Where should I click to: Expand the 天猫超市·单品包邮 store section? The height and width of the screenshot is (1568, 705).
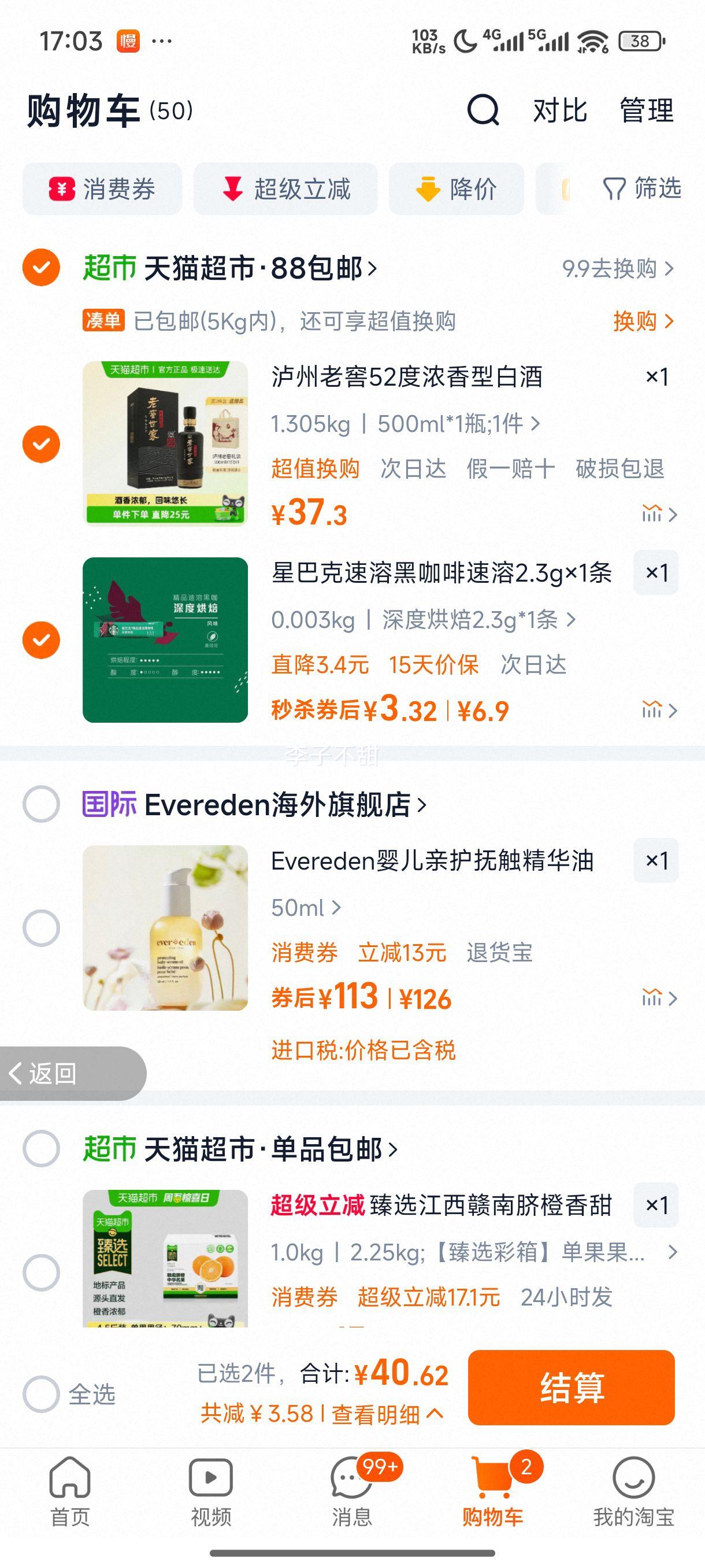point(268,1148)
